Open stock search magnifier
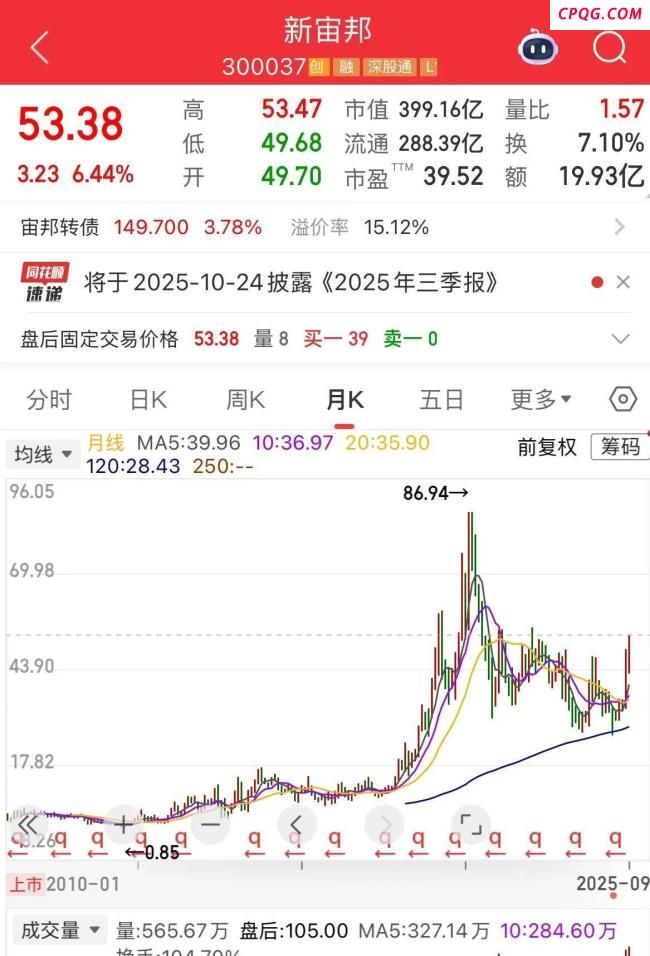 click(x=609, y=46)
